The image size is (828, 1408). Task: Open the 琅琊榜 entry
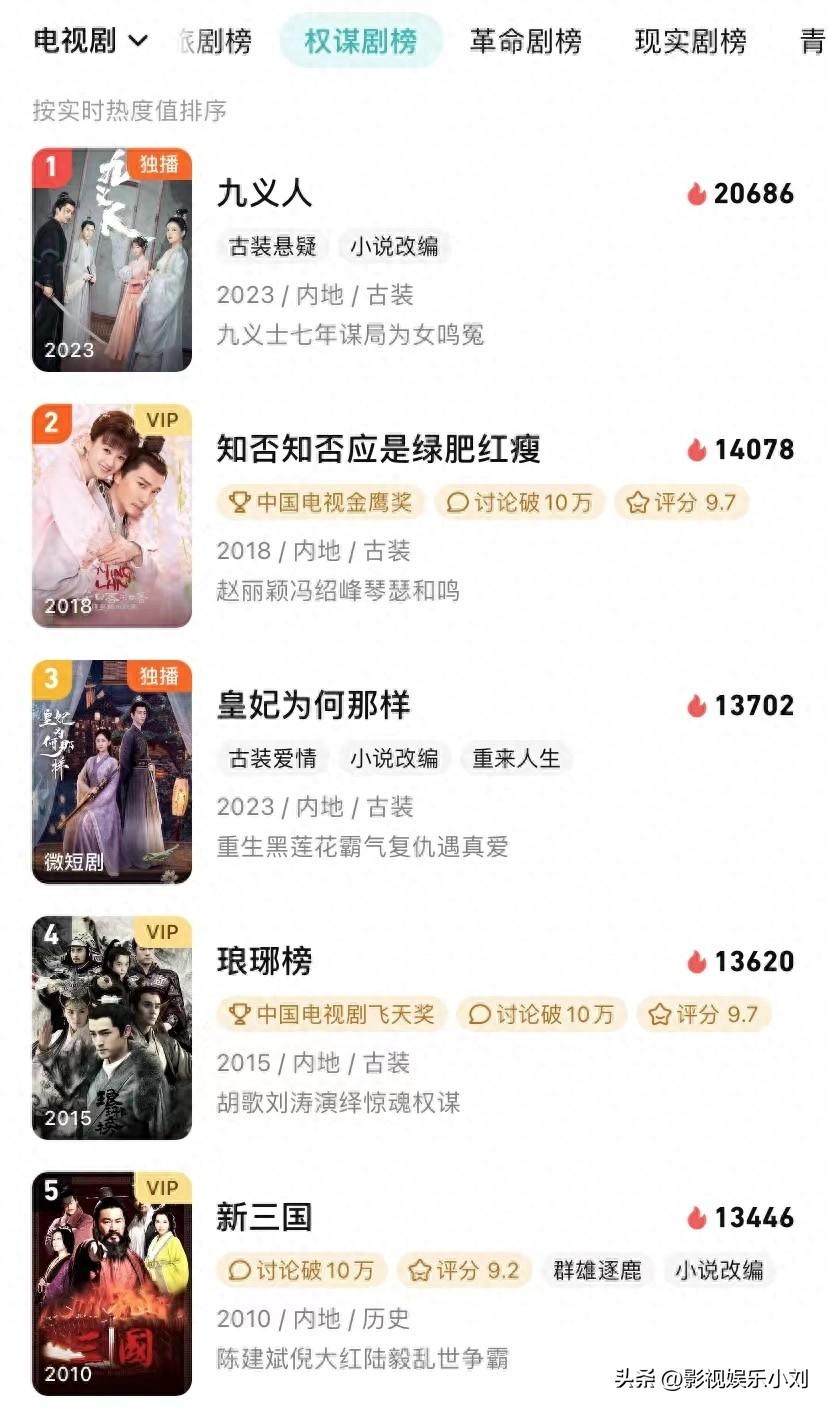(265, 961)
